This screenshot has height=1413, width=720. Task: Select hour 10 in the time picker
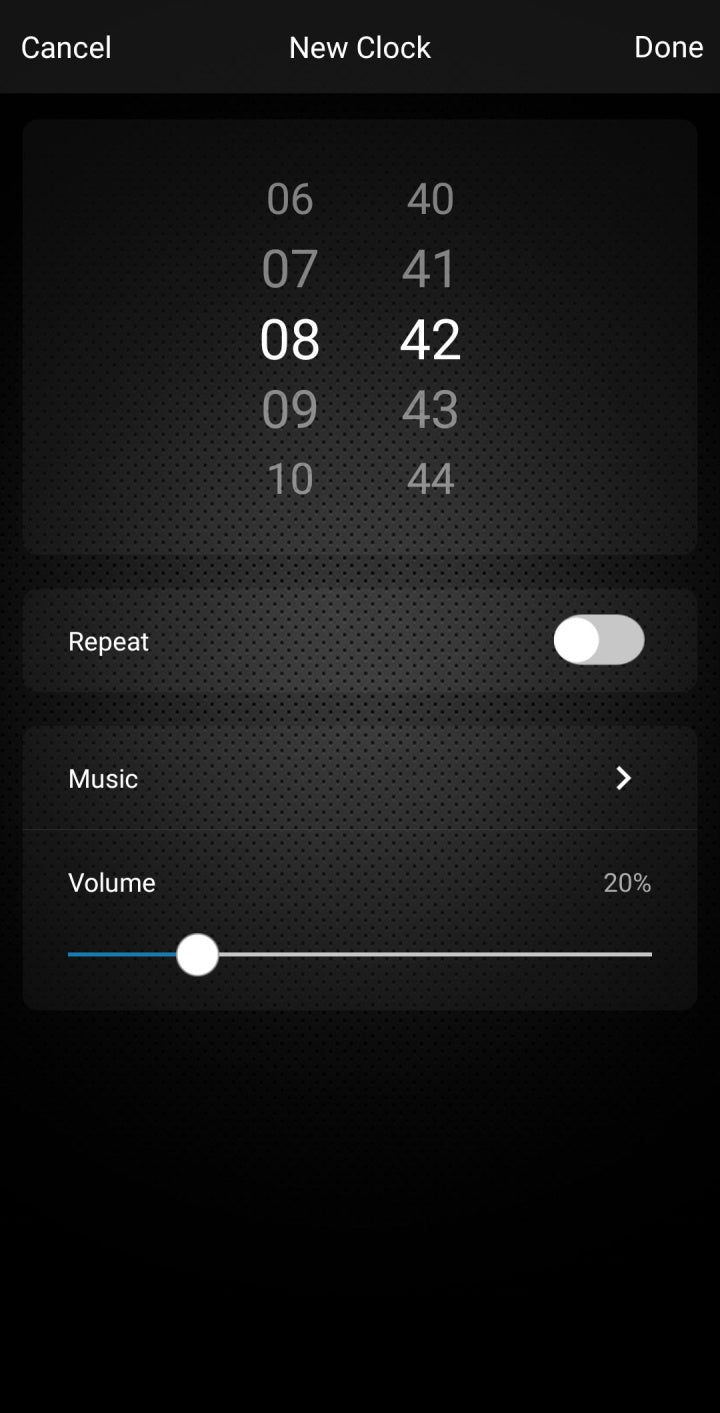coord(289,478)
